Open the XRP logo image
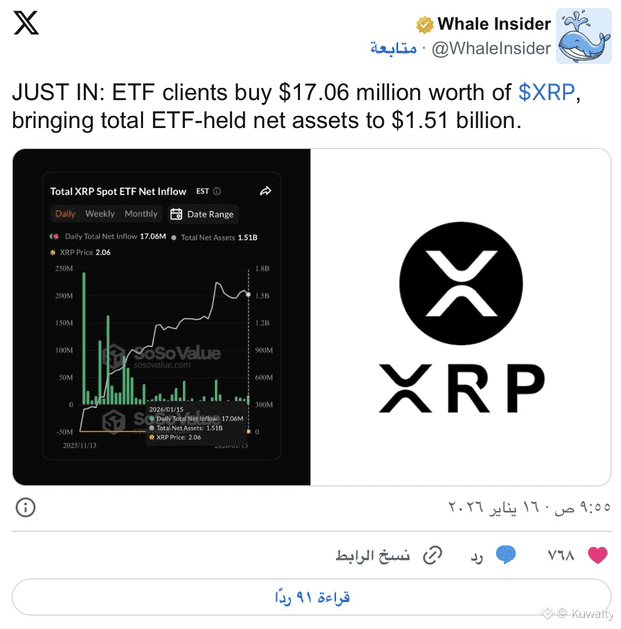 coord(460,317)
